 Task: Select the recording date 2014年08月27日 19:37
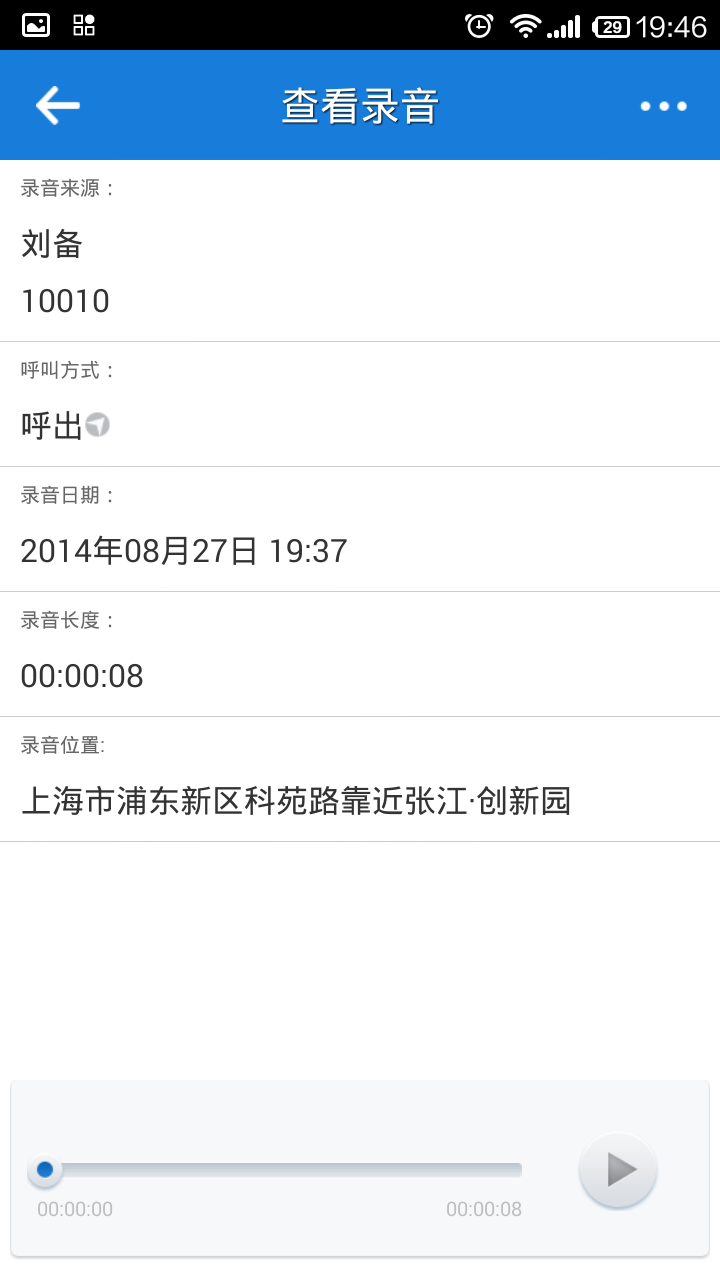(185, 551)
